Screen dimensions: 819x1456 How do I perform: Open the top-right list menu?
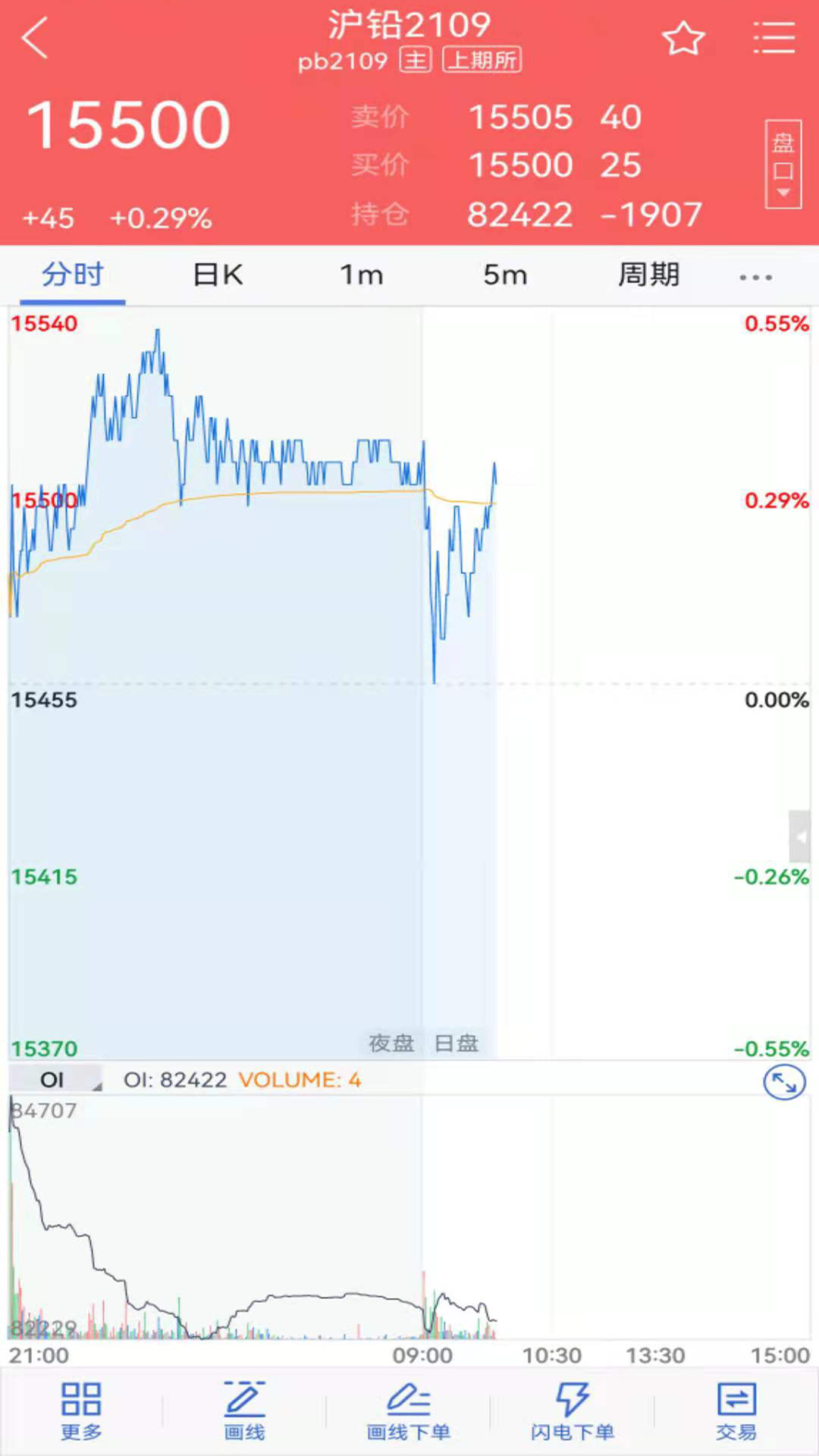(773, 38)
